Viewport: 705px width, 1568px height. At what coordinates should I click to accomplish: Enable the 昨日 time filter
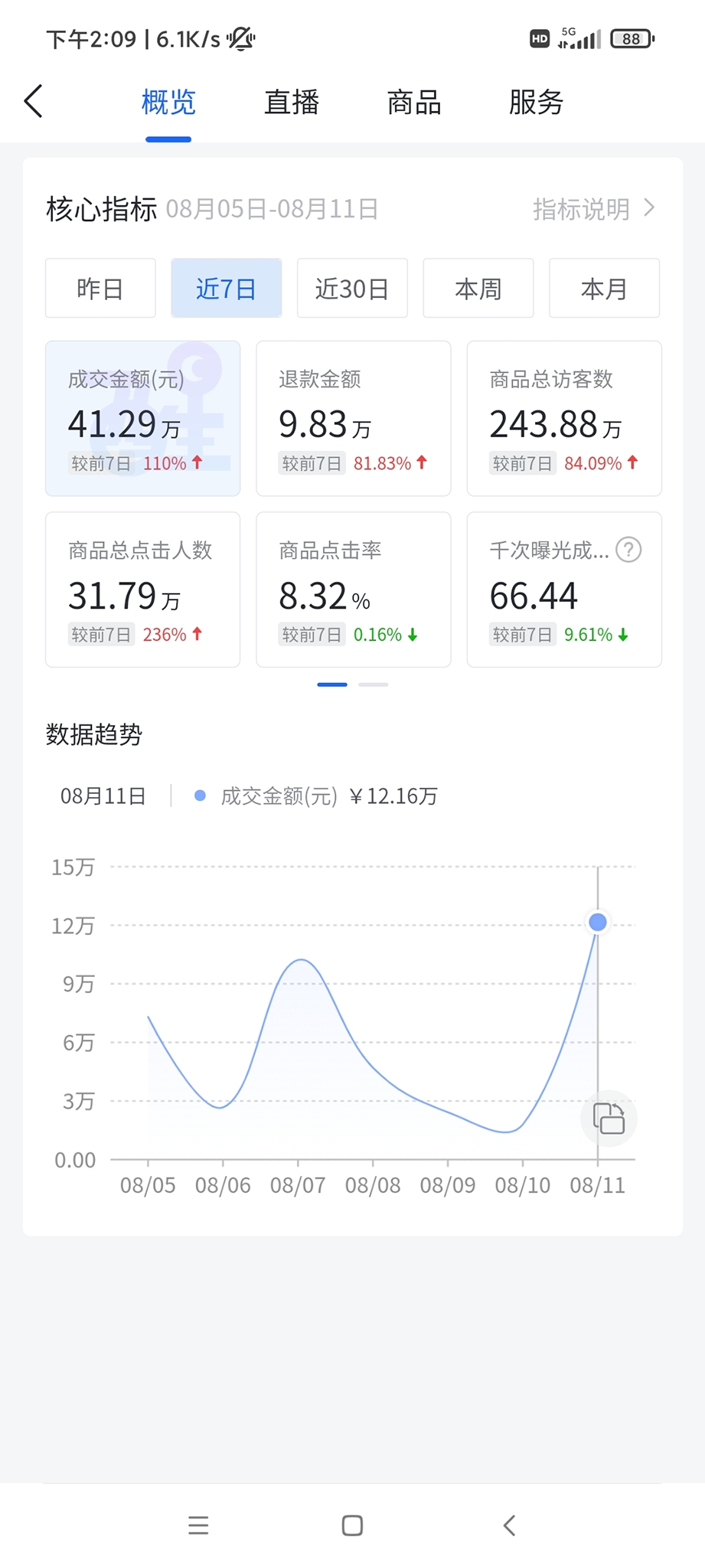pos(100,288)
